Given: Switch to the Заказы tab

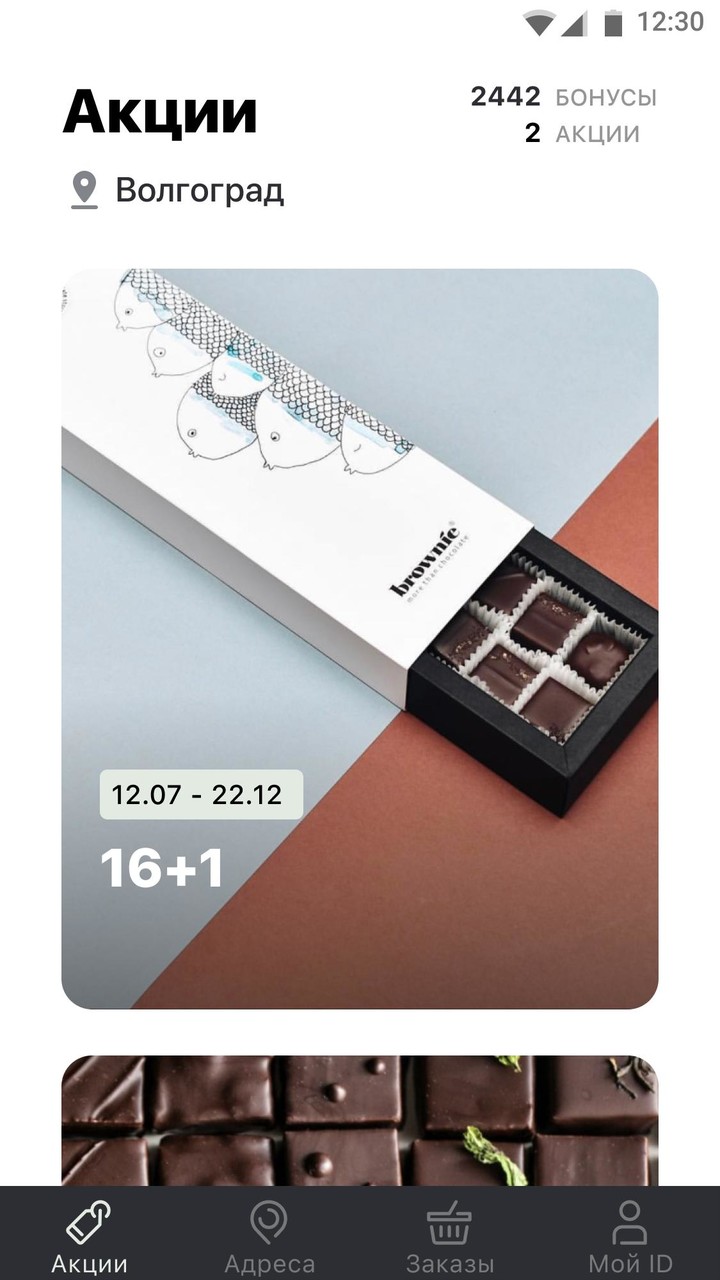Looking at the screenshot, I should click(x=449, y=1238).
